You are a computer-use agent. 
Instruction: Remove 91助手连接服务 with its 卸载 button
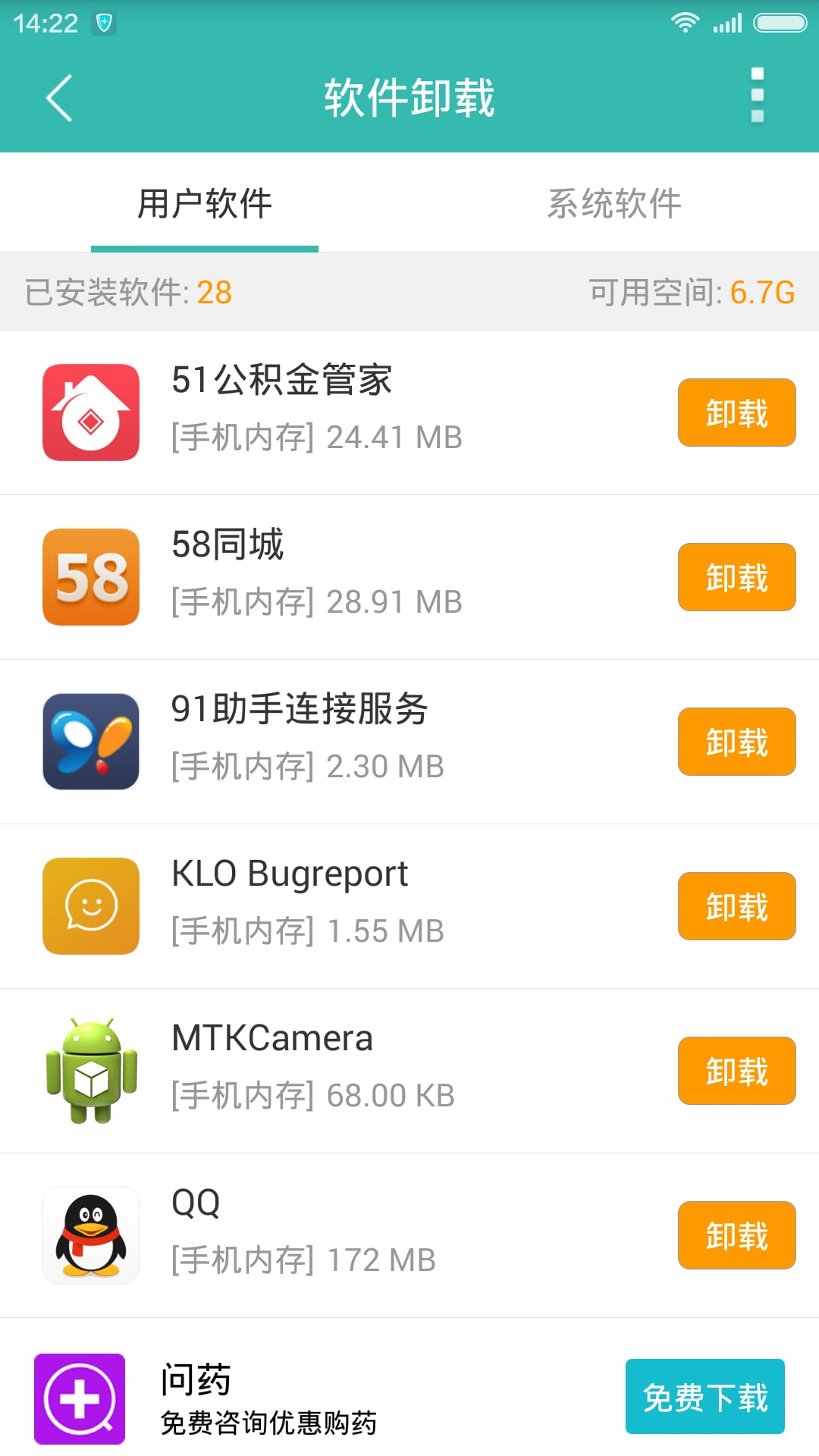736,742
